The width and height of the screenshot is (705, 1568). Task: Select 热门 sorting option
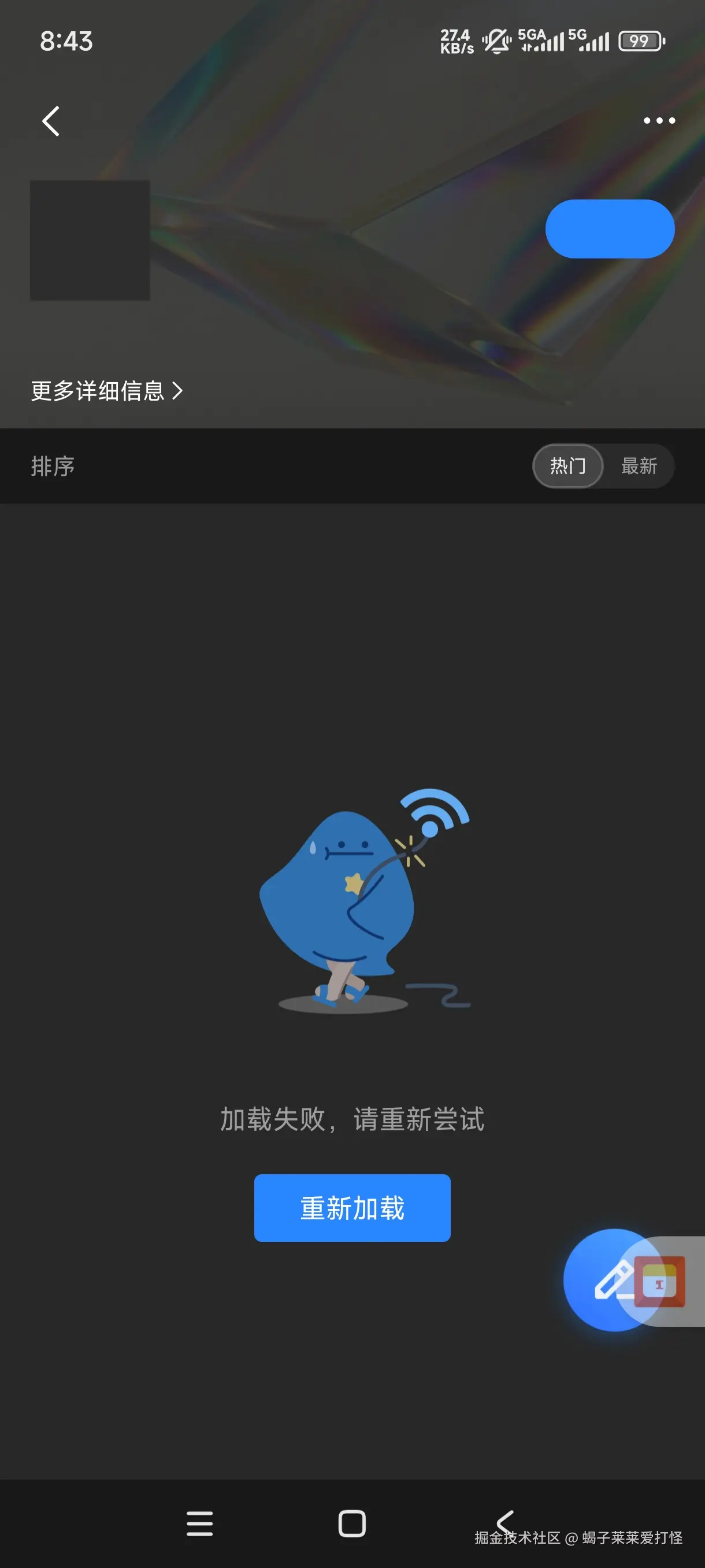[567, 465]
